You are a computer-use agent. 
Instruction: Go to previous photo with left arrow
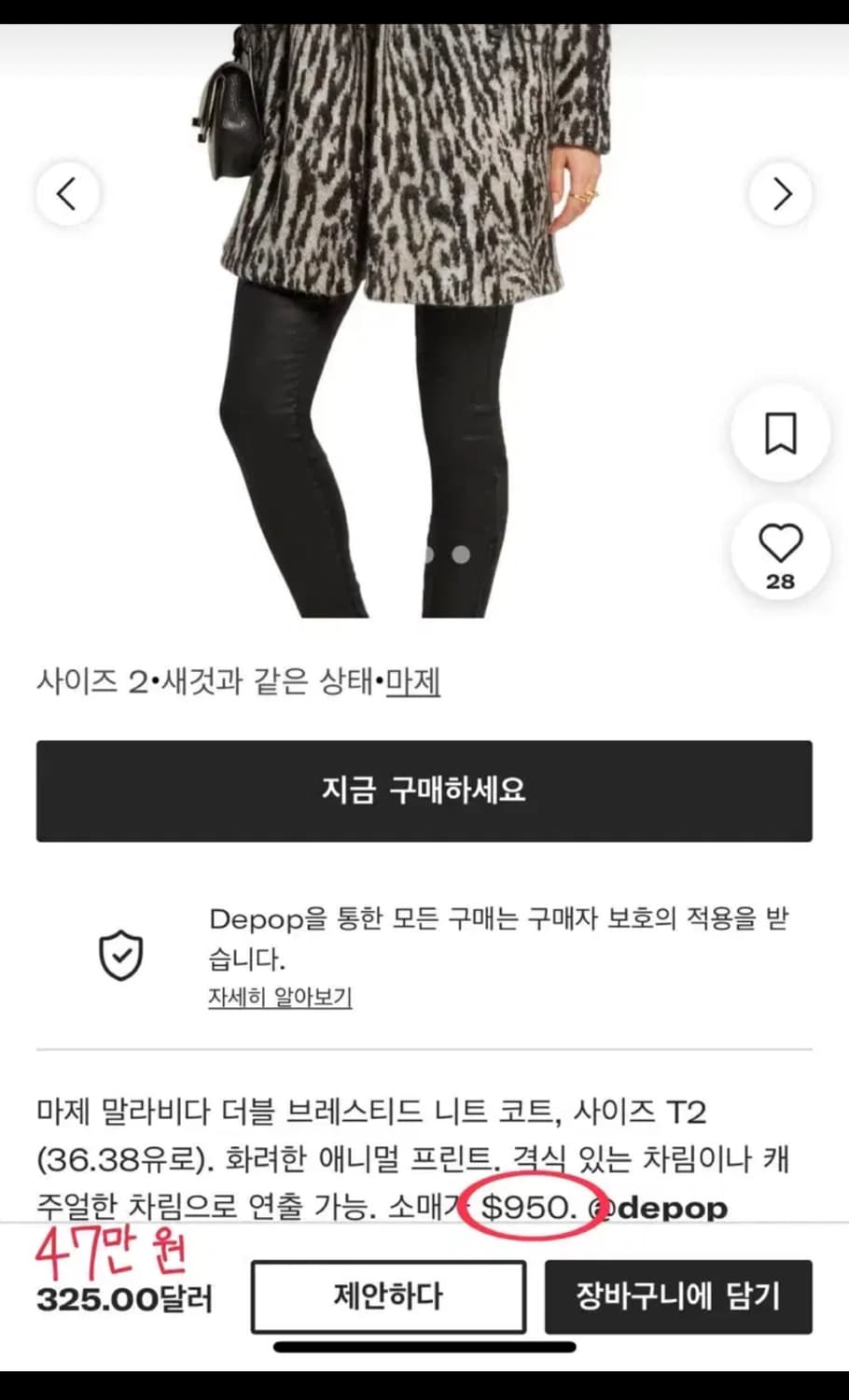coord(67,193)
